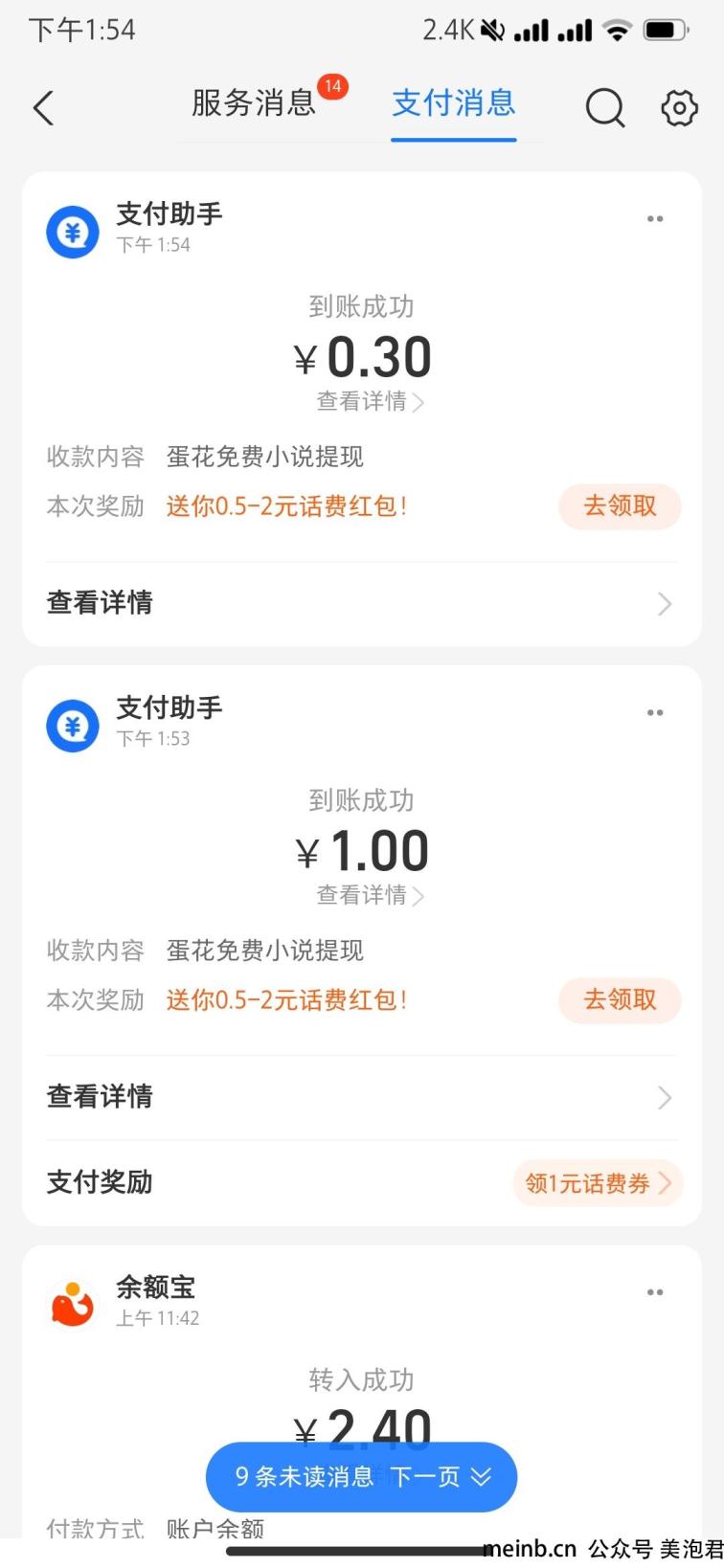
Task: Tap the small 查看详情 link under ¥0.30
Action: click(371, 402)
